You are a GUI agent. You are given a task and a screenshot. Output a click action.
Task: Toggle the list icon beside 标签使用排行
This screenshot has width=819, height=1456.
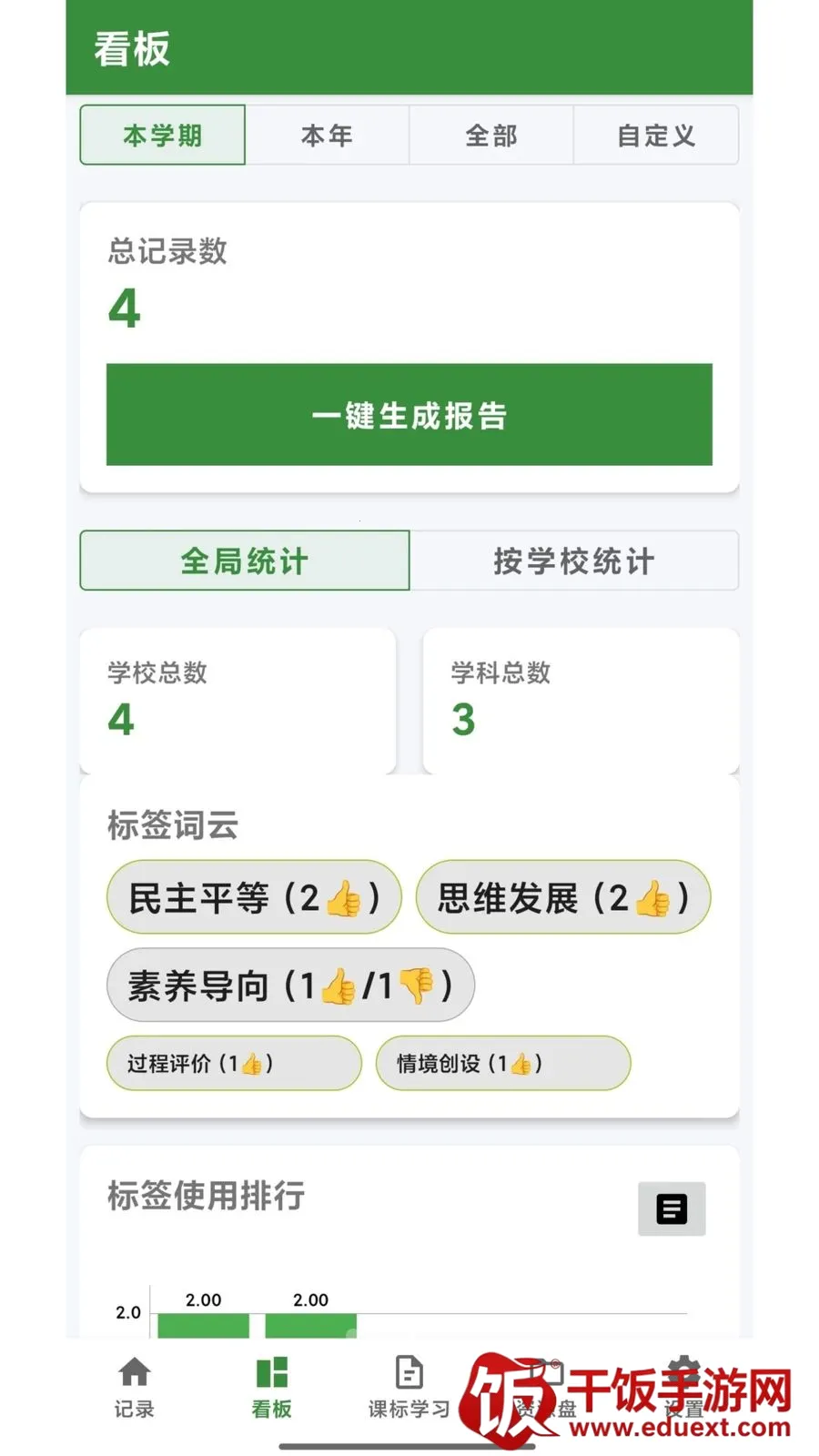672,1208
